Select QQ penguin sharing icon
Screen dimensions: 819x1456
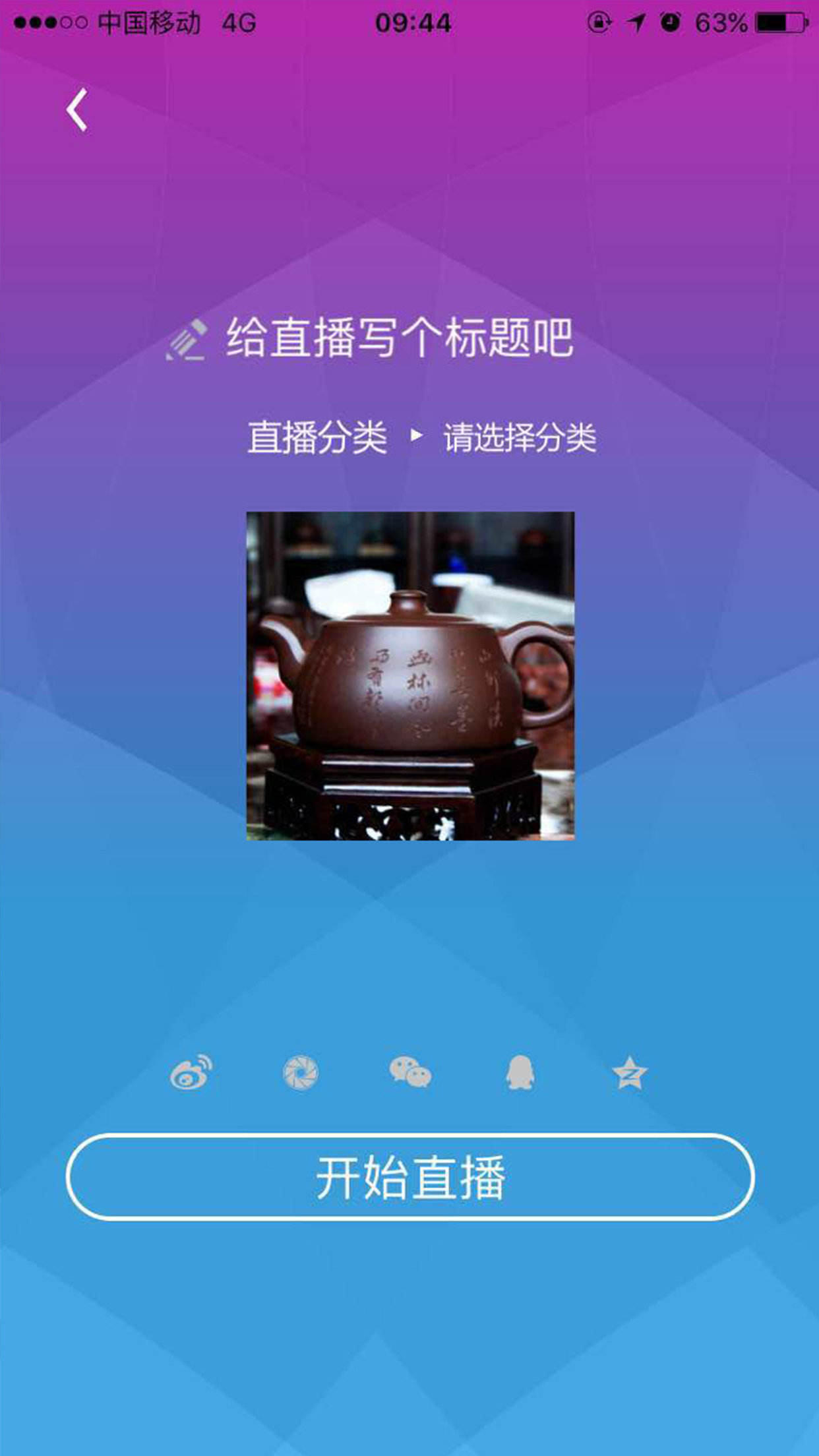pyautogui.click(x=520, y=1072)
